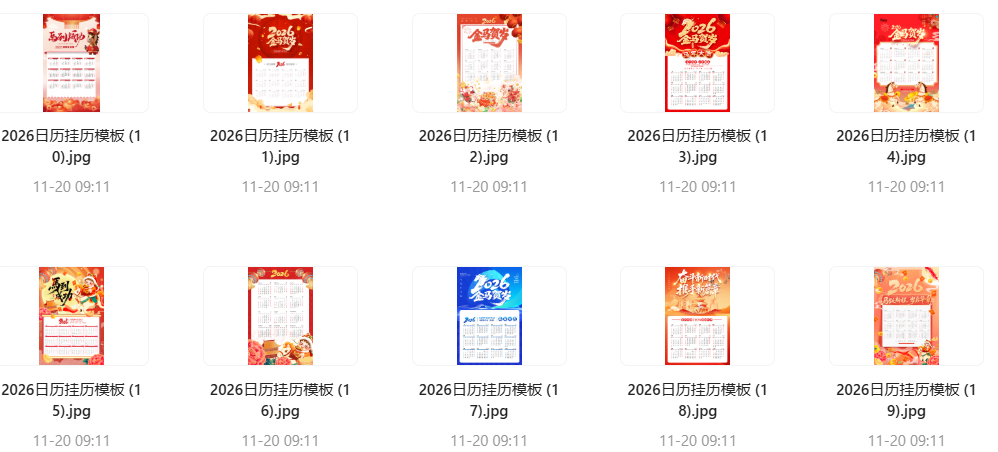Open 2026日历挂历模板 (12).jpg file

click(x=489, y=63)
